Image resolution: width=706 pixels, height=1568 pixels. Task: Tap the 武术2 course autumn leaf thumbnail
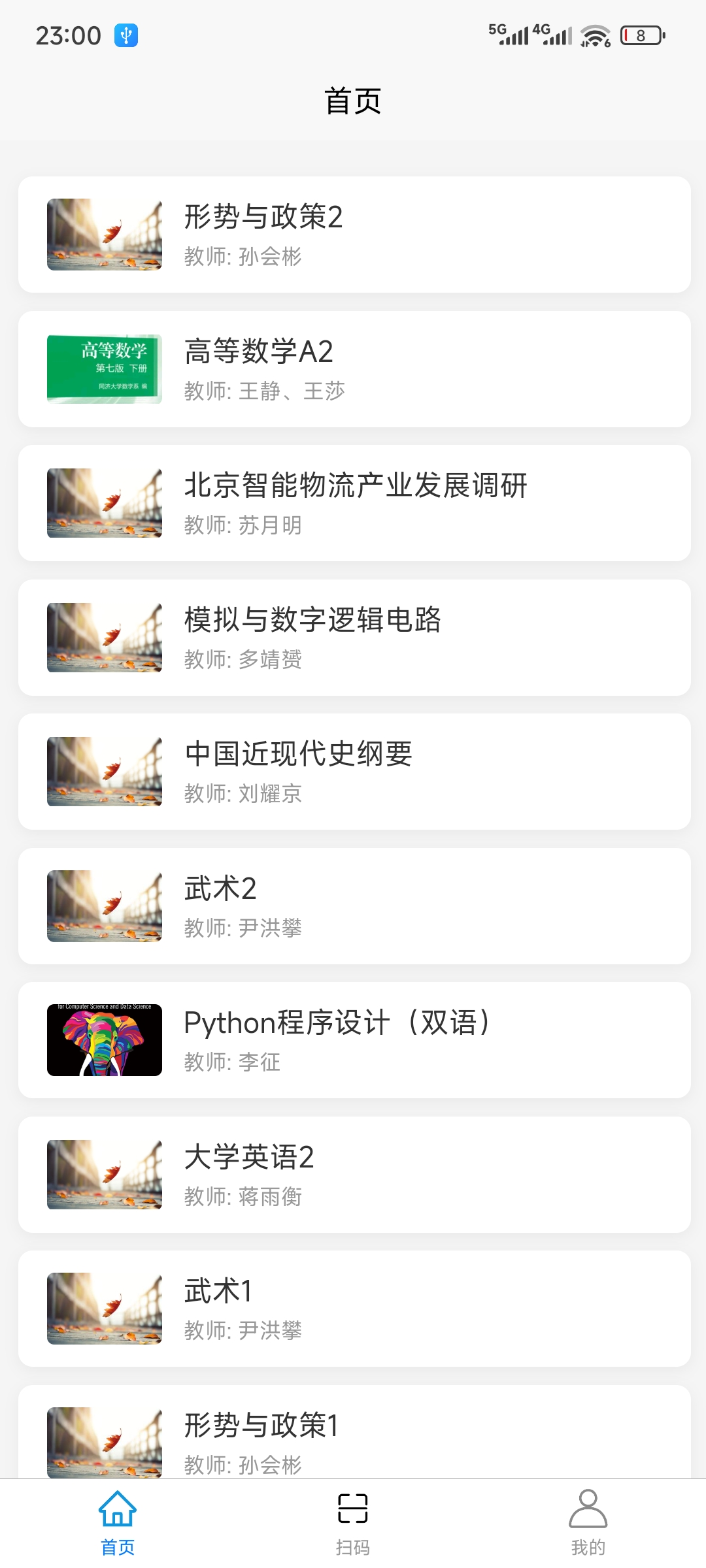103,906
